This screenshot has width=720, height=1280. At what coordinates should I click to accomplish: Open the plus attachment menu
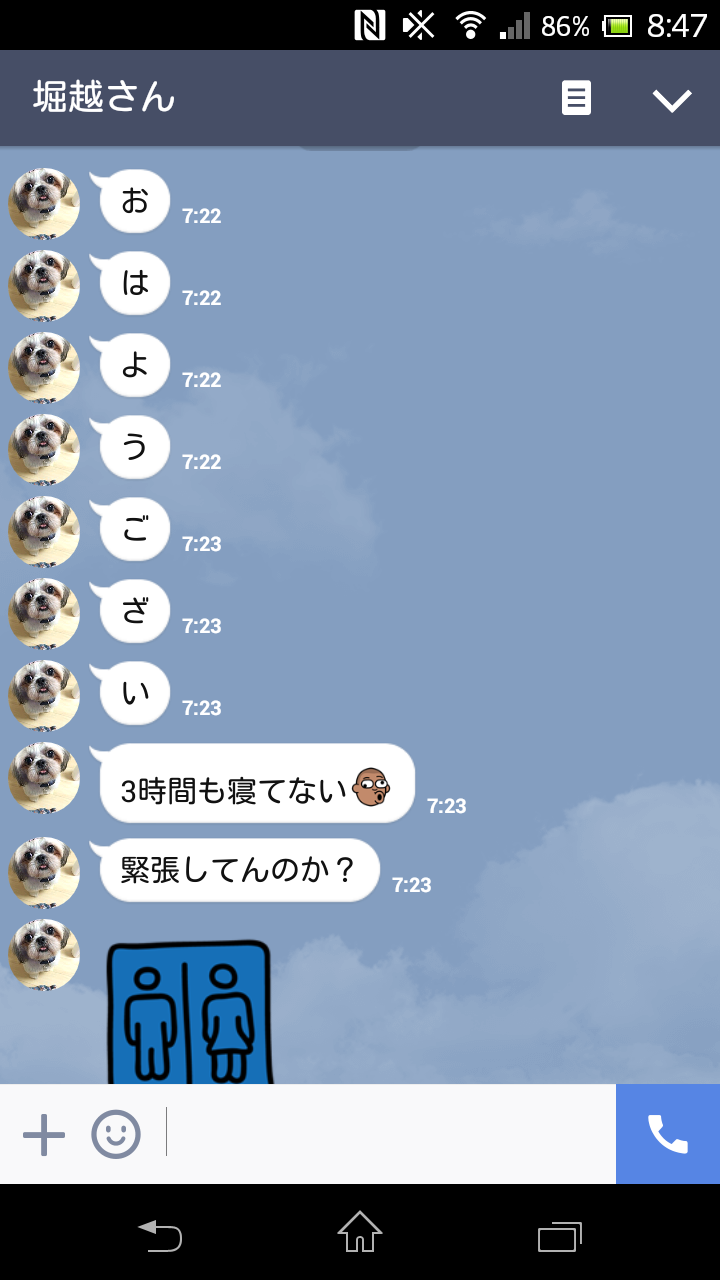coord(44,1135)
